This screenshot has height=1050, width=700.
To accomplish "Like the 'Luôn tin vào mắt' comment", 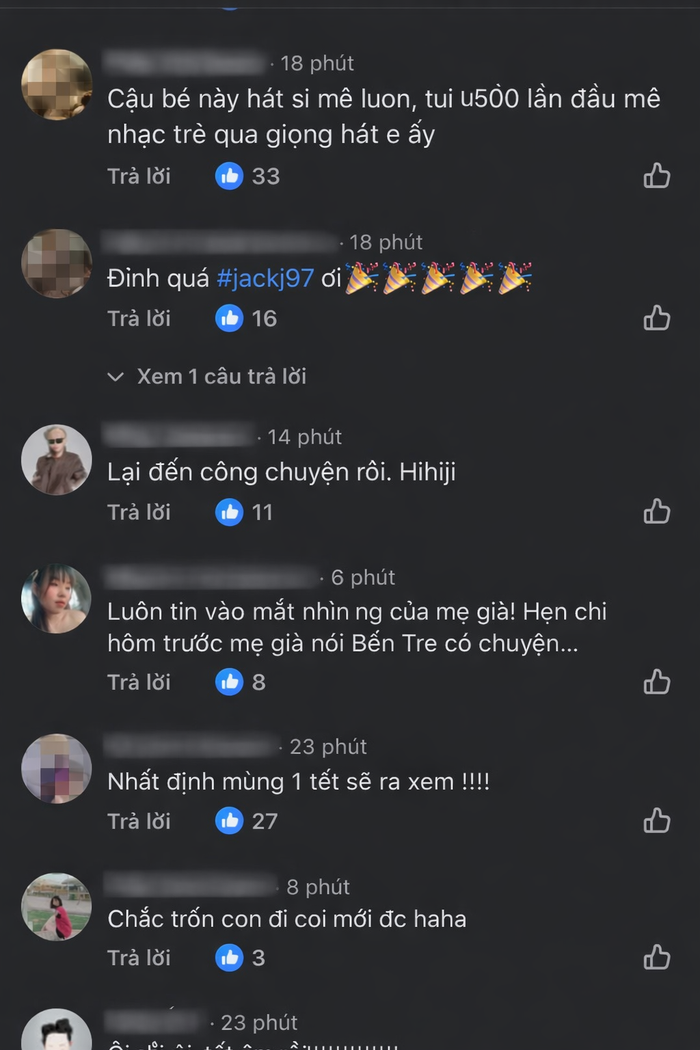I will [656, 682].
